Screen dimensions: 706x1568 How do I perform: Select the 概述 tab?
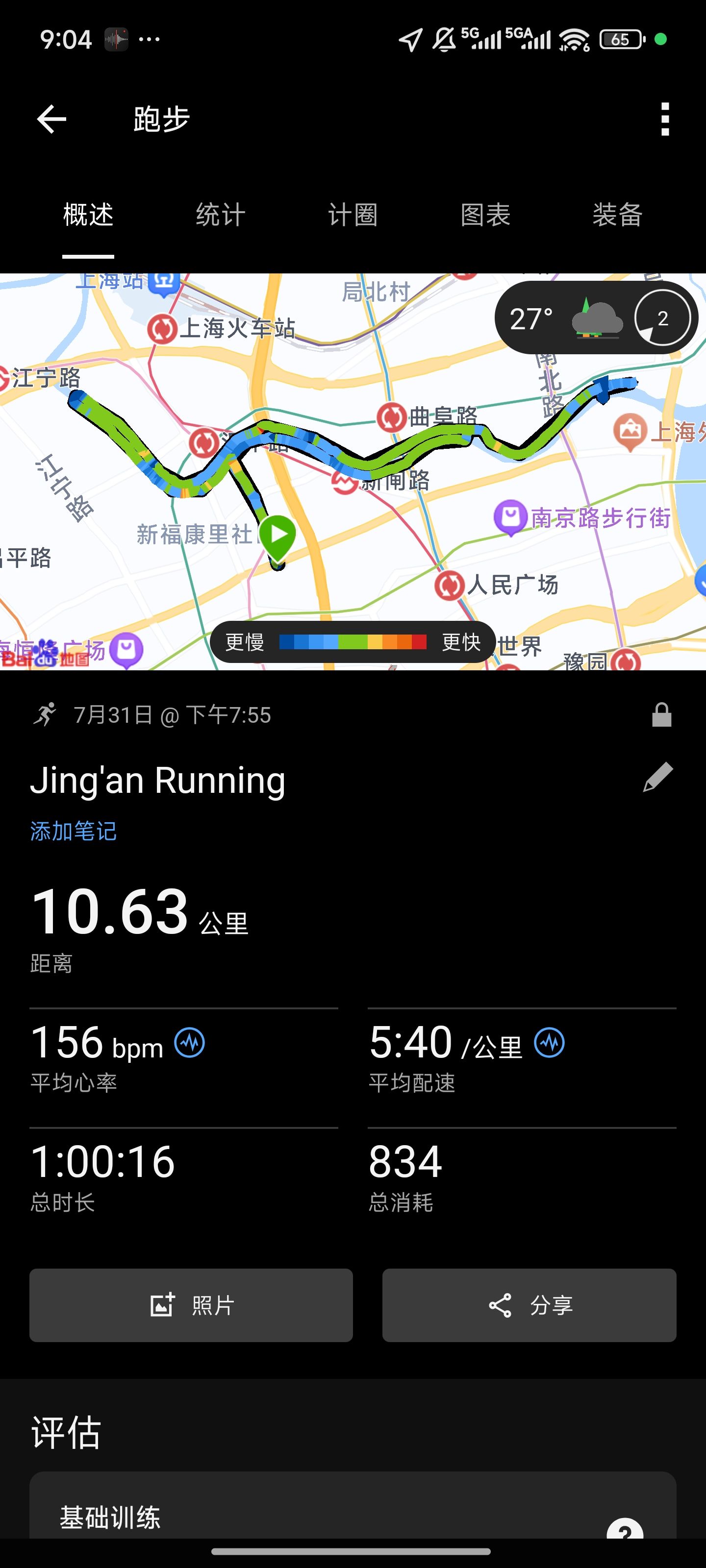click(88, 215)
